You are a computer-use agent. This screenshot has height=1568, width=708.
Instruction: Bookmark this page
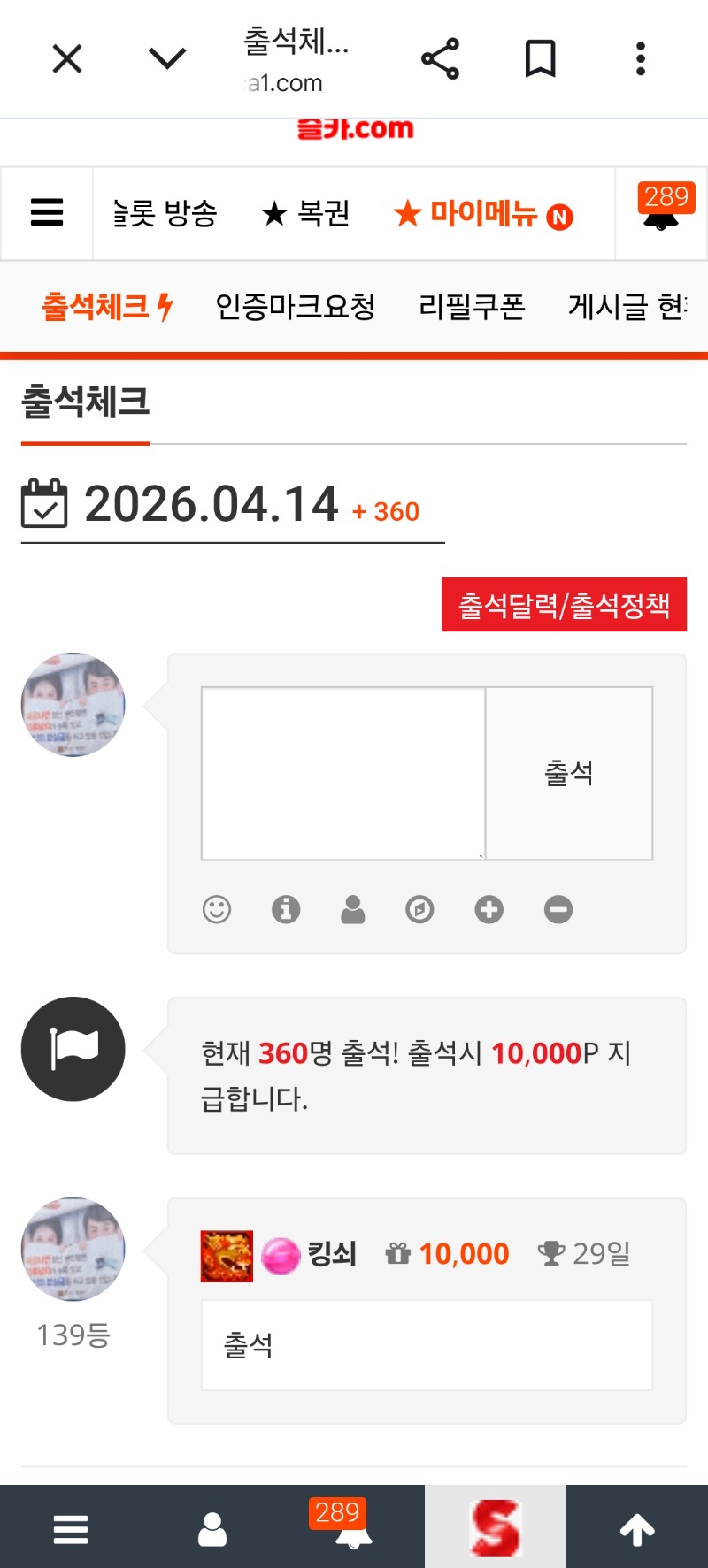click(x=540, y=59)
